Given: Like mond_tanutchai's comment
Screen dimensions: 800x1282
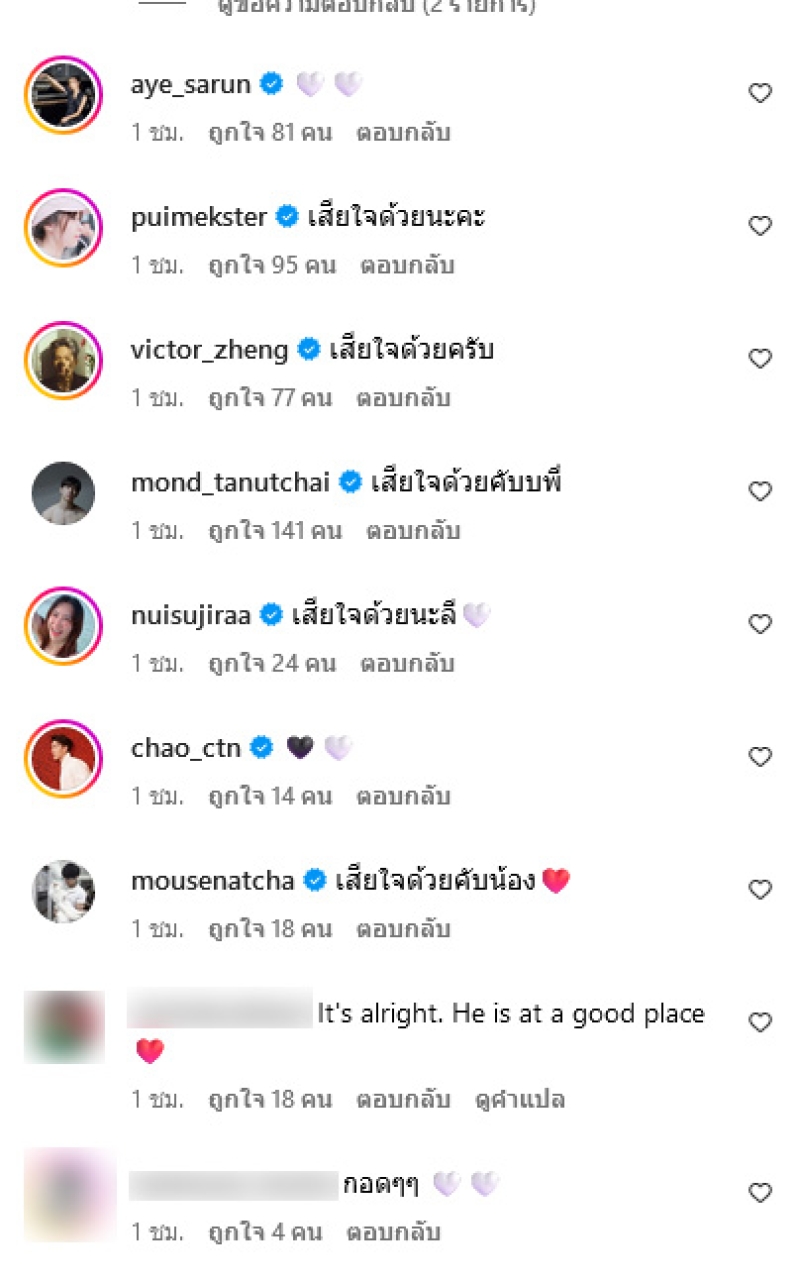Looking at the screenshot, I should click(x=760, y=491).
